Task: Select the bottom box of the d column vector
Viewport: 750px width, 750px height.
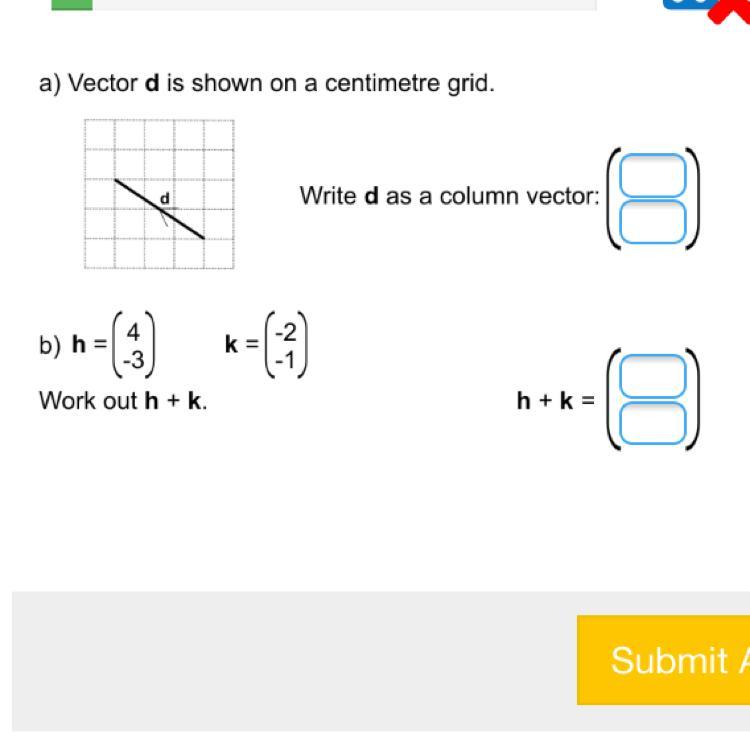Action: click(653, 222)
